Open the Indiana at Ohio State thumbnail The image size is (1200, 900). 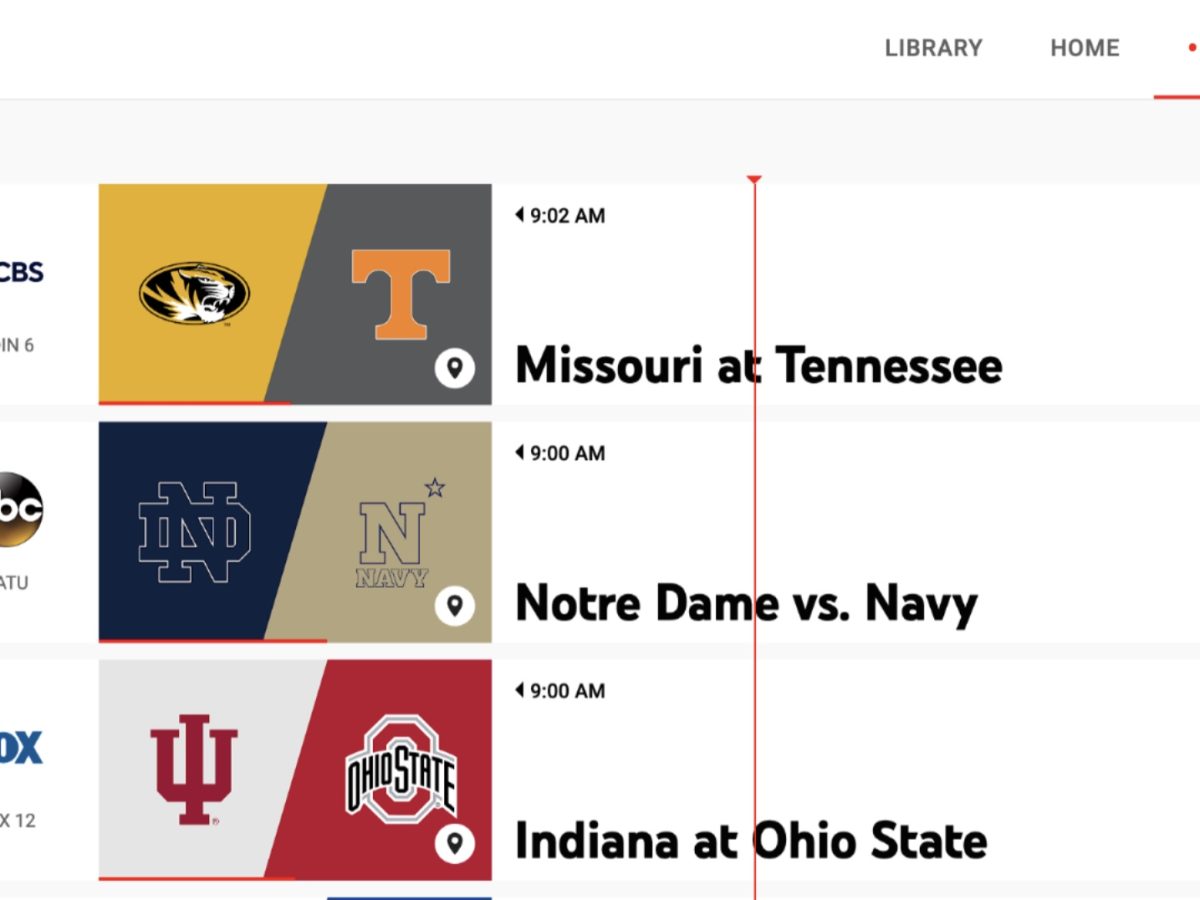click(x=295, y=769)
